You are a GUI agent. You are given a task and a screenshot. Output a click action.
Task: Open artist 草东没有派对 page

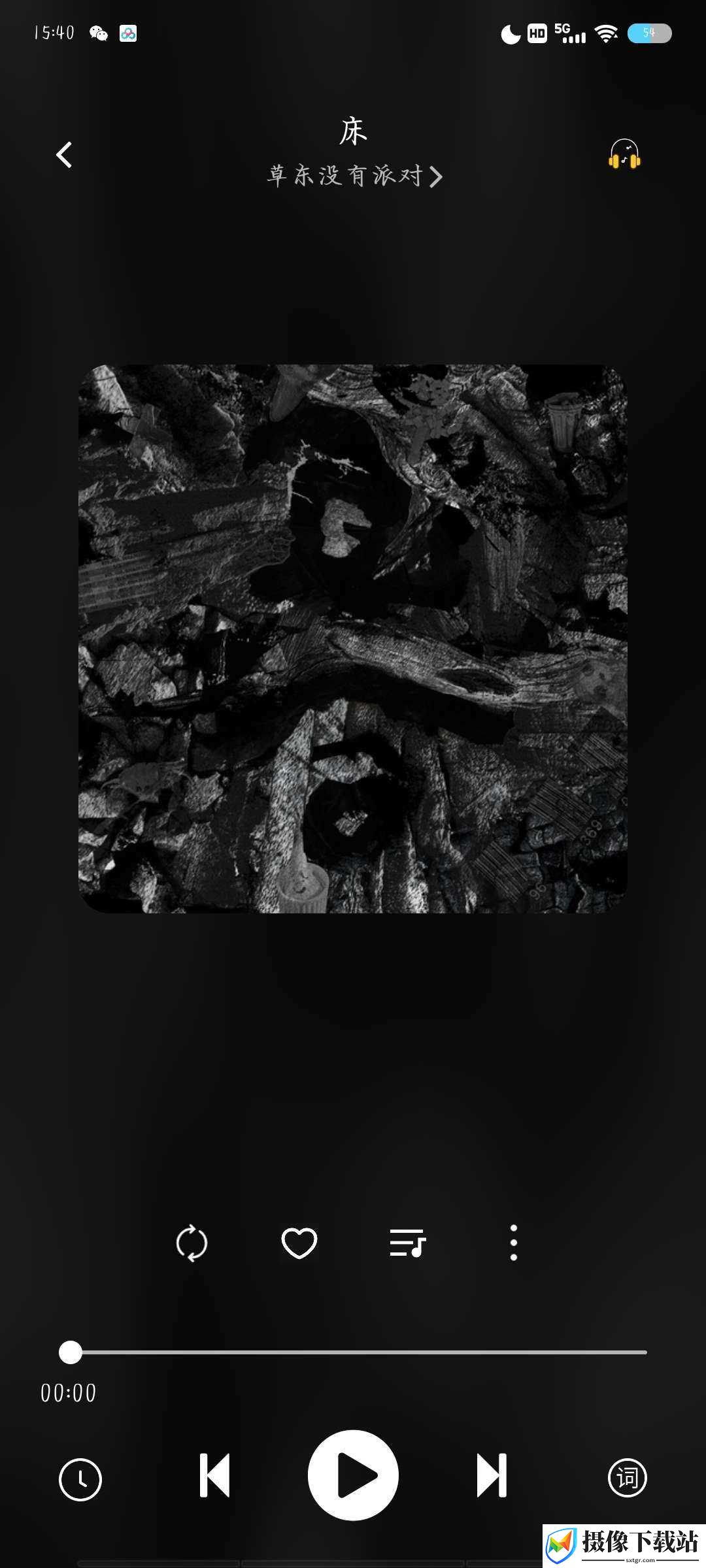point(354,176)
